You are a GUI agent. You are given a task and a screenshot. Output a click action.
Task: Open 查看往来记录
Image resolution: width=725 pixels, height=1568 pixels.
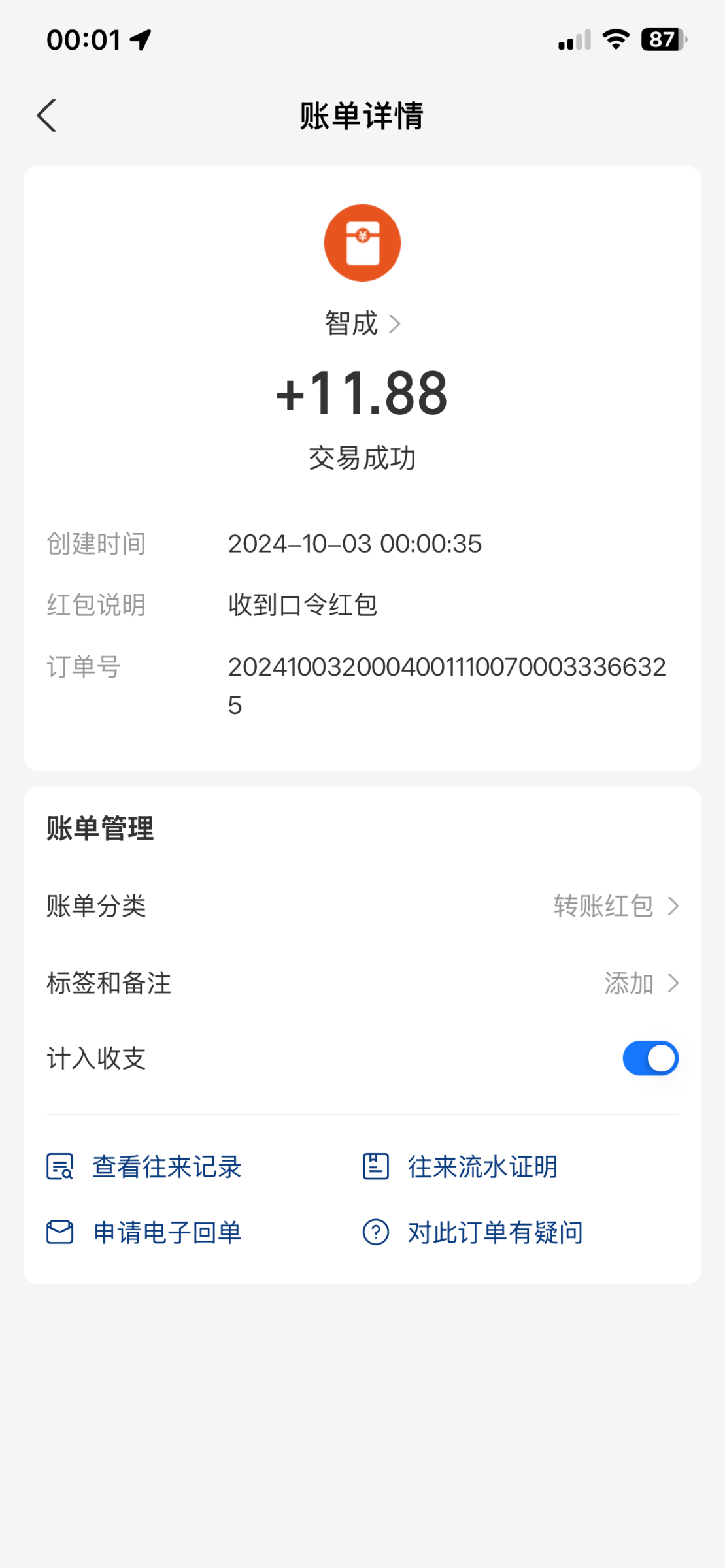(145, 1167)
